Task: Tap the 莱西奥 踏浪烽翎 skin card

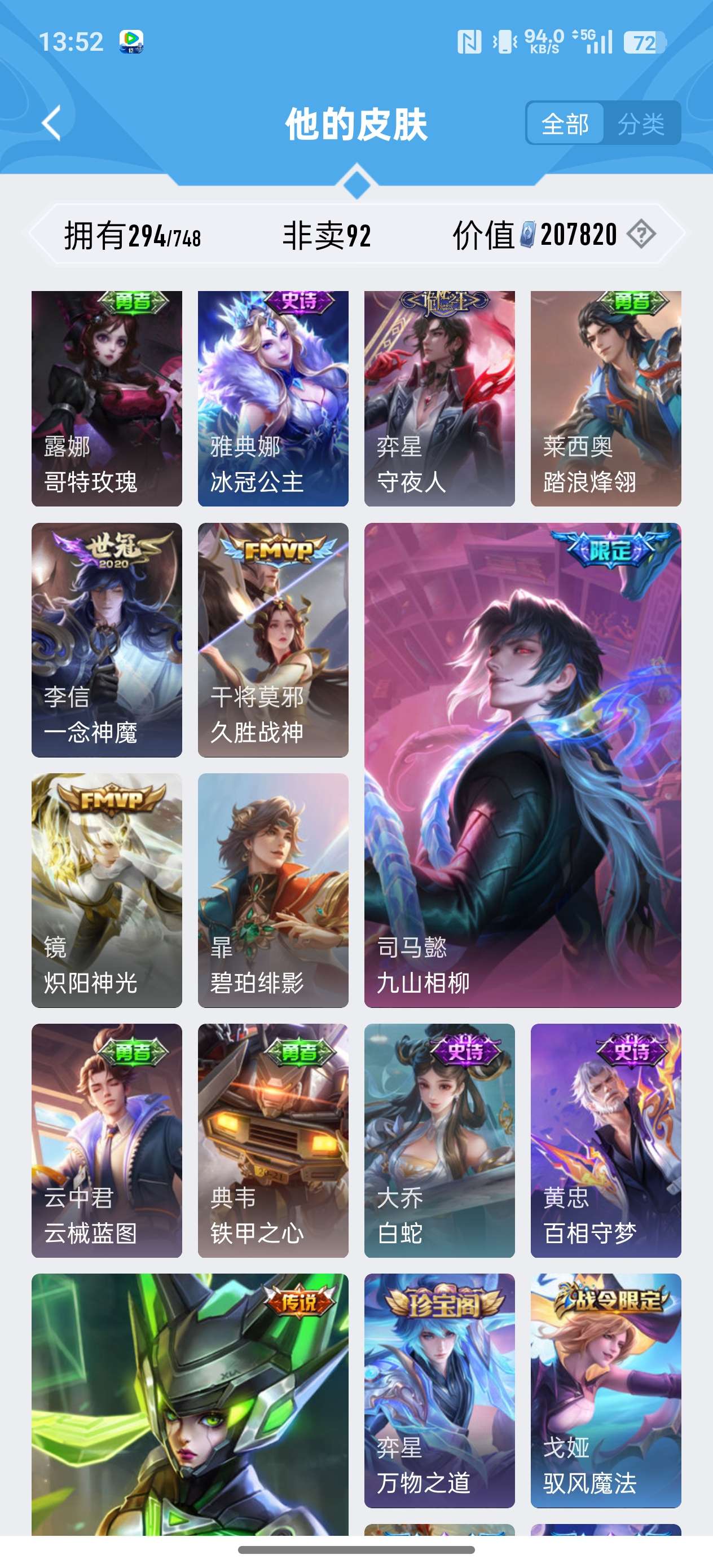Action: click(605, 399)
